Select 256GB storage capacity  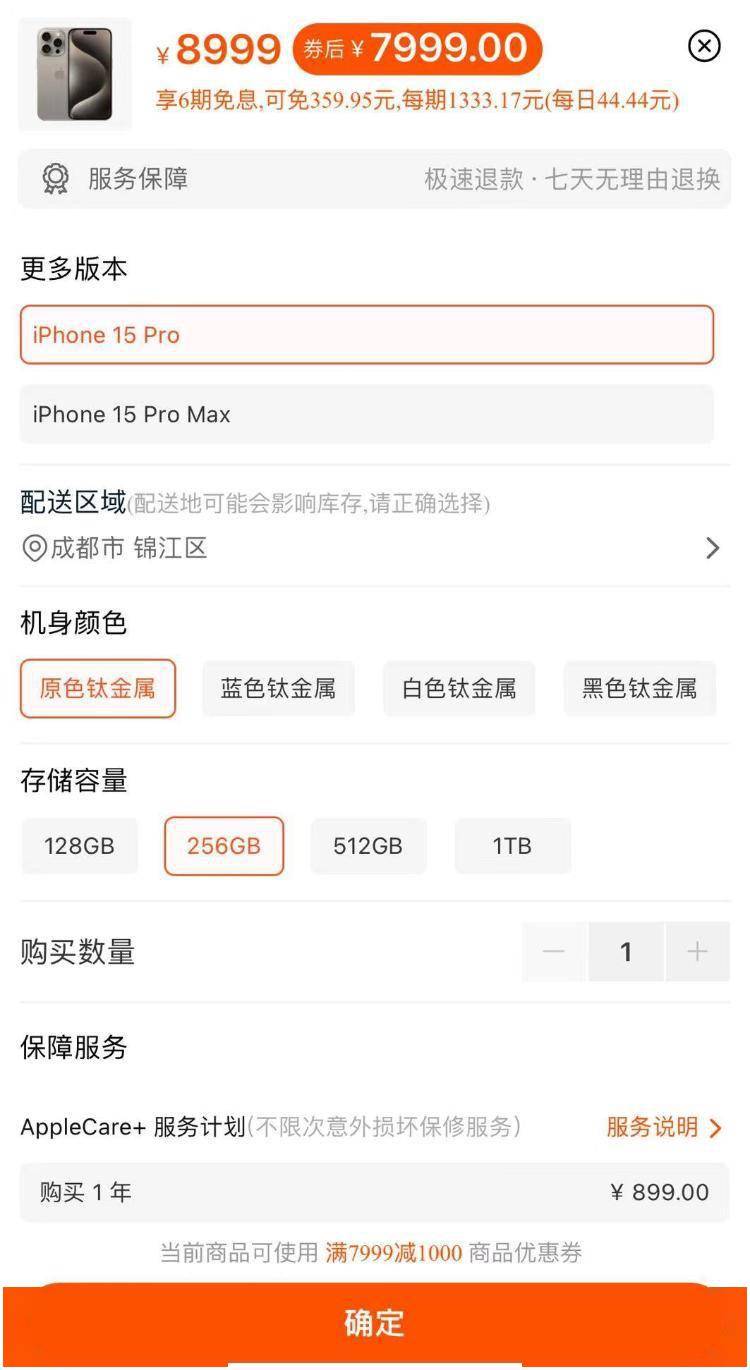(224, 846)
